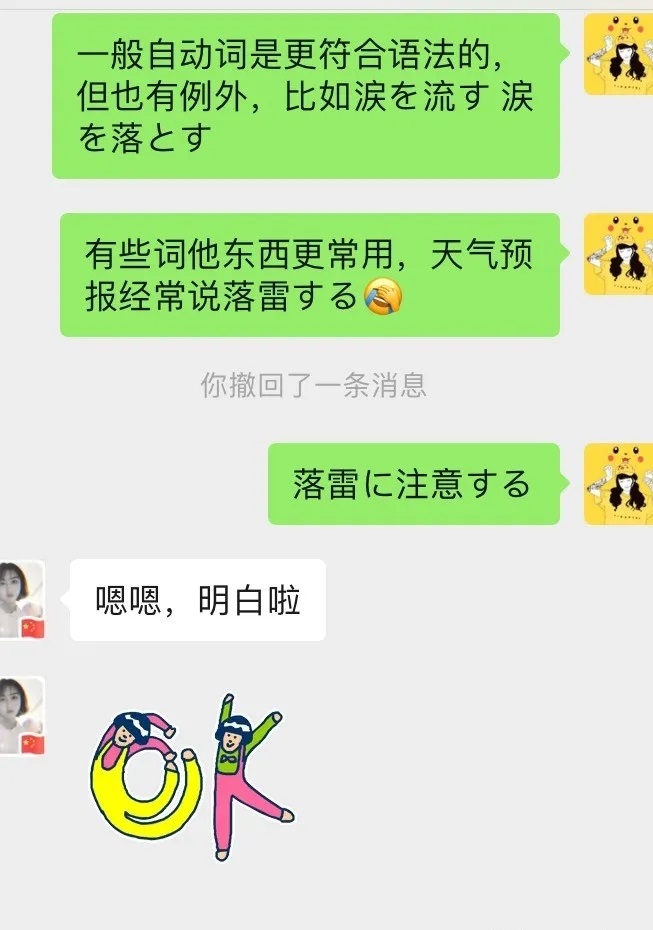Viewport: 653px width, 930px height.
Task: Open the avatar next to the 一般自动词 message
Action: pyautogui.click(x=619, y=55)
